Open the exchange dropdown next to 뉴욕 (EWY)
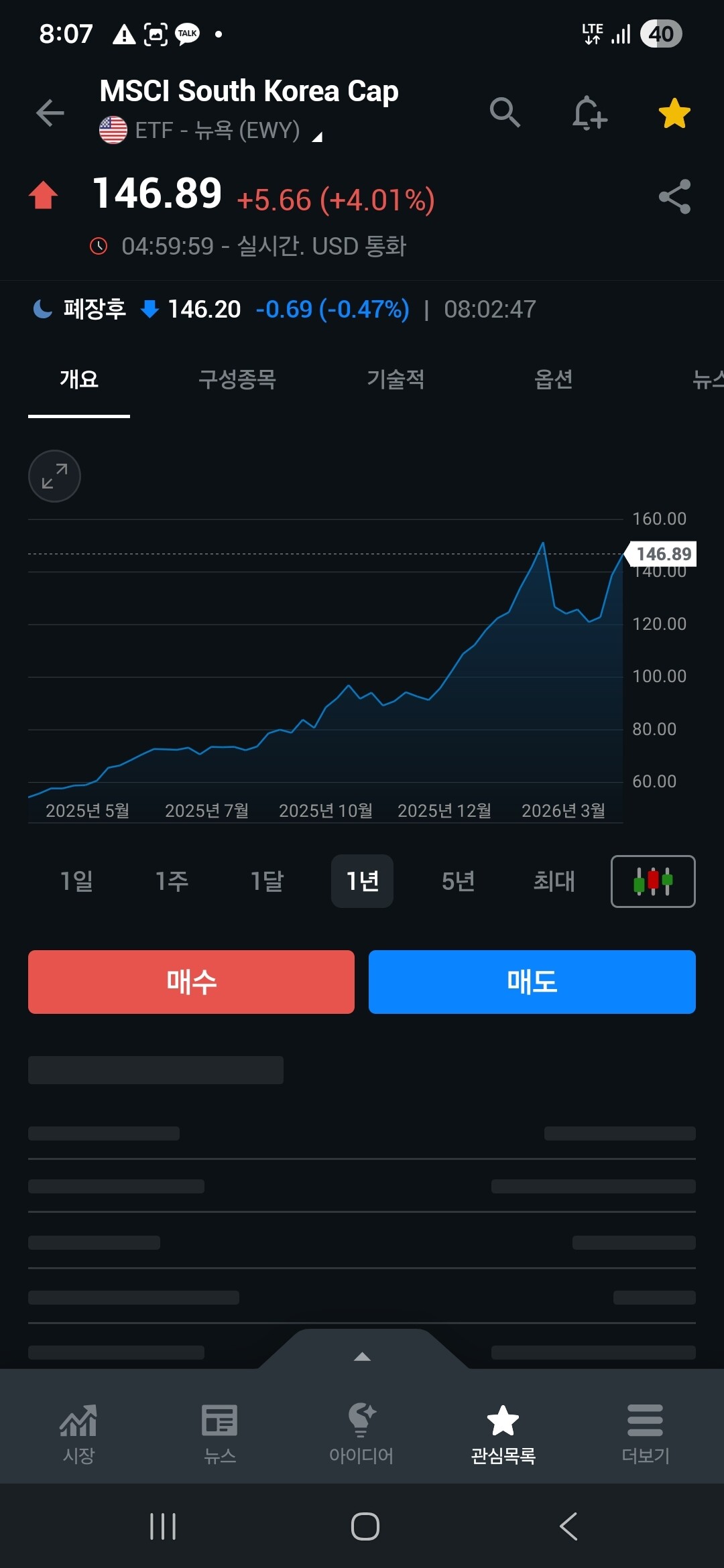This screenshot has height=1568, width=724. click(x=318, y=137)
